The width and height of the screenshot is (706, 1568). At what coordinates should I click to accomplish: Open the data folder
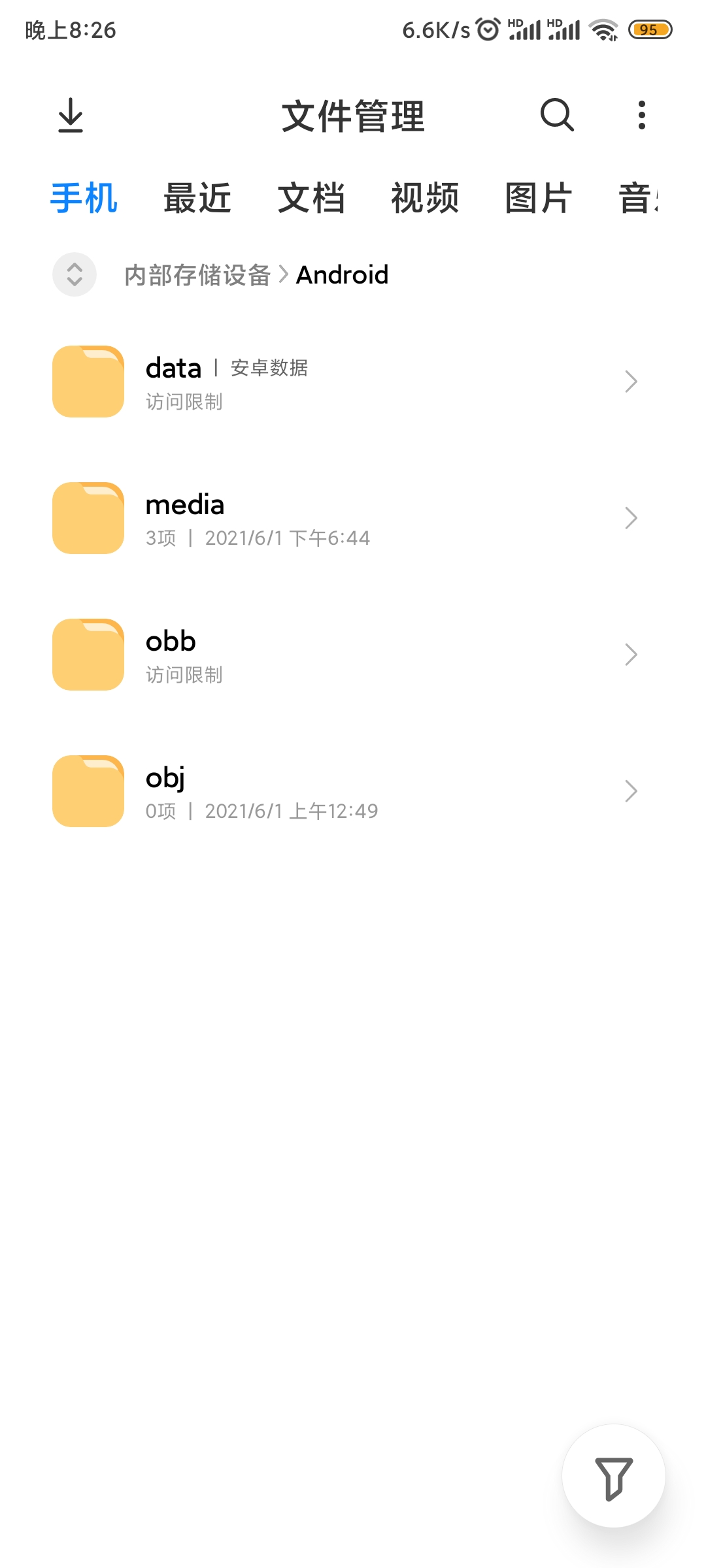point(345,382)
